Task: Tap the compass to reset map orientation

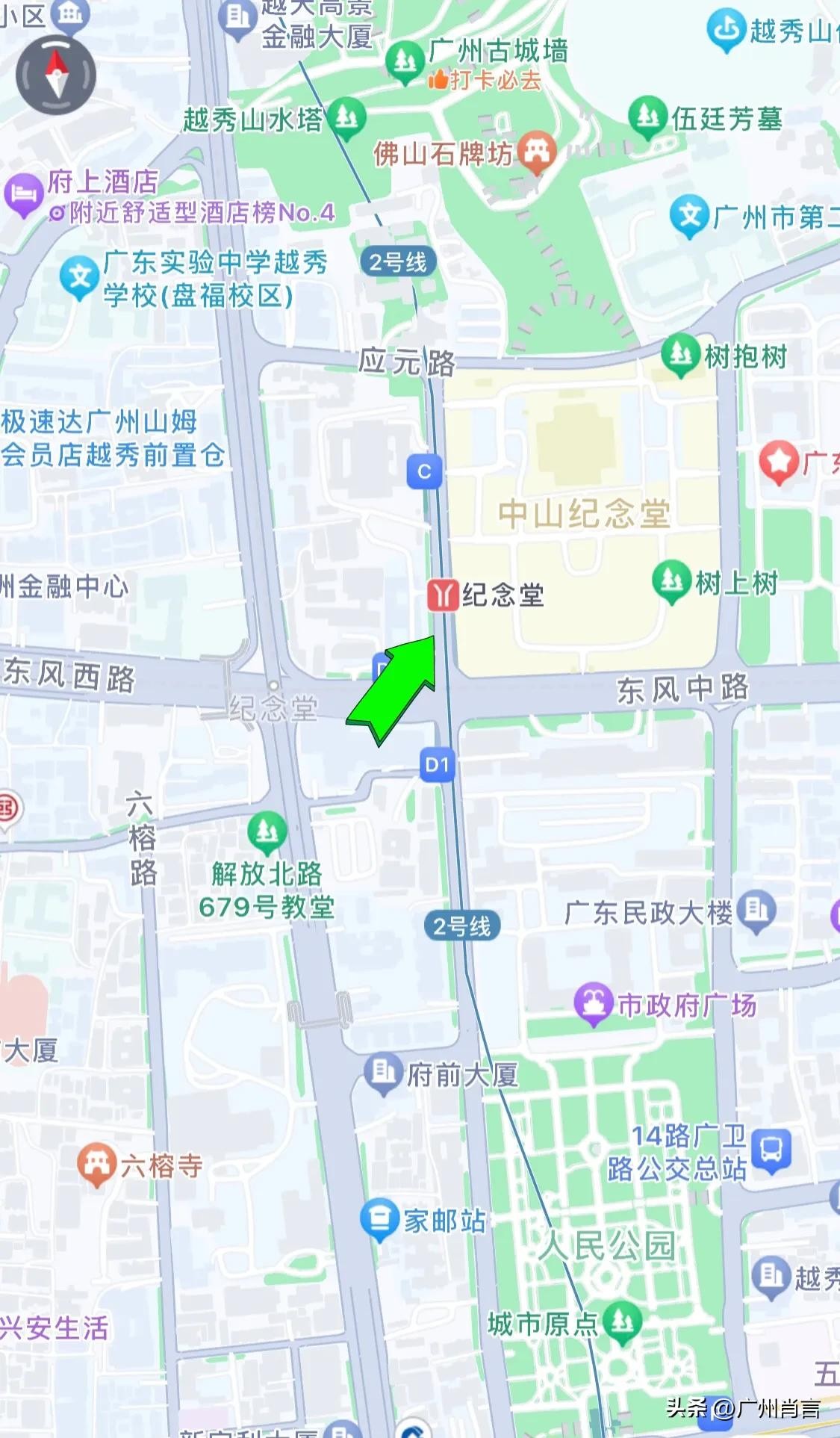Action: (x=56, y=73)
